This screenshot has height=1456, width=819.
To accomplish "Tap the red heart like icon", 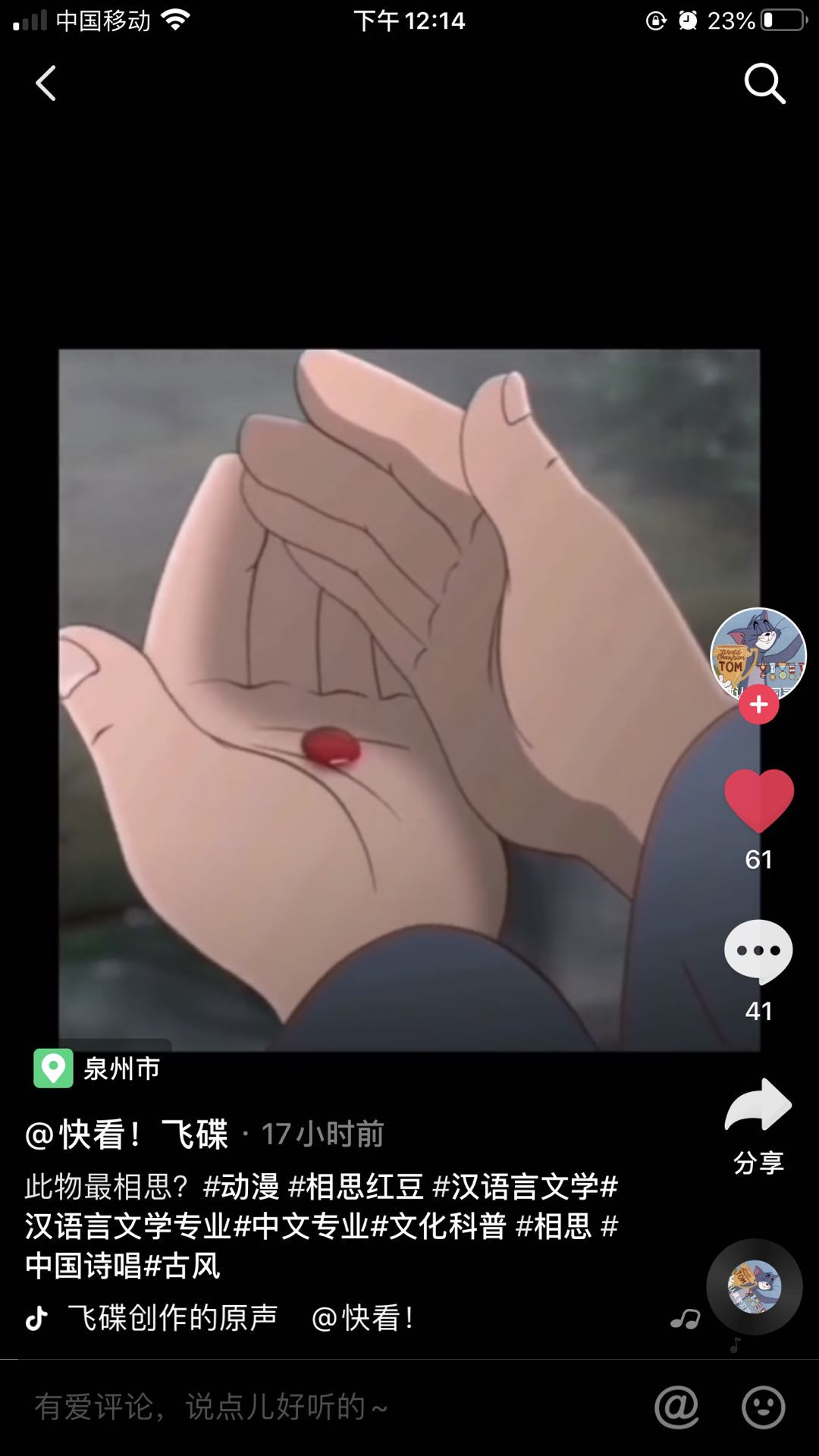I will pyautogui.click(x=758, y=800).
